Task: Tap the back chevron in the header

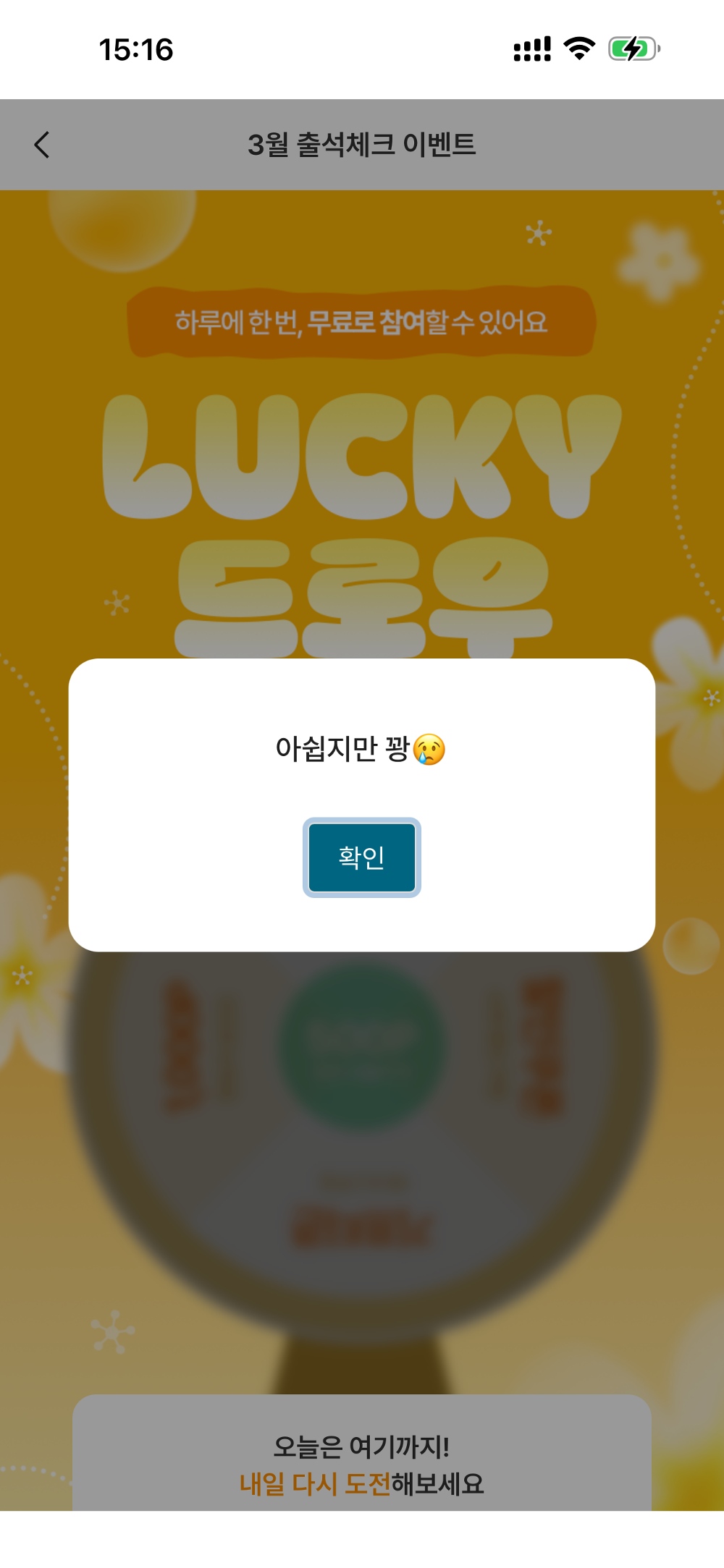Action: click(x=41, y=144)
